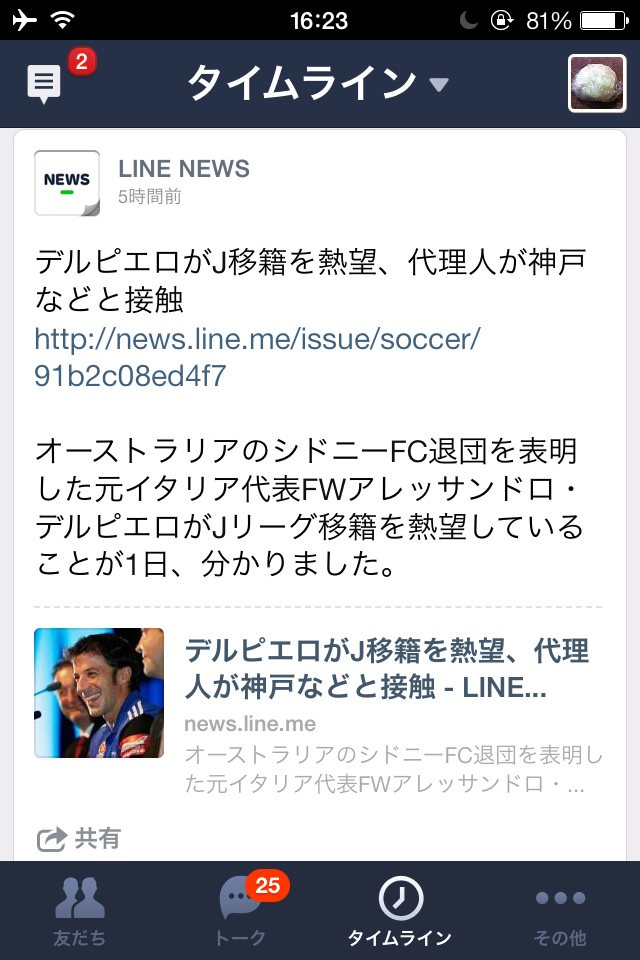The height and width of the screenshot is (960, 640).
Task: Open the timeline notifications icon
Action: [44, 84]
